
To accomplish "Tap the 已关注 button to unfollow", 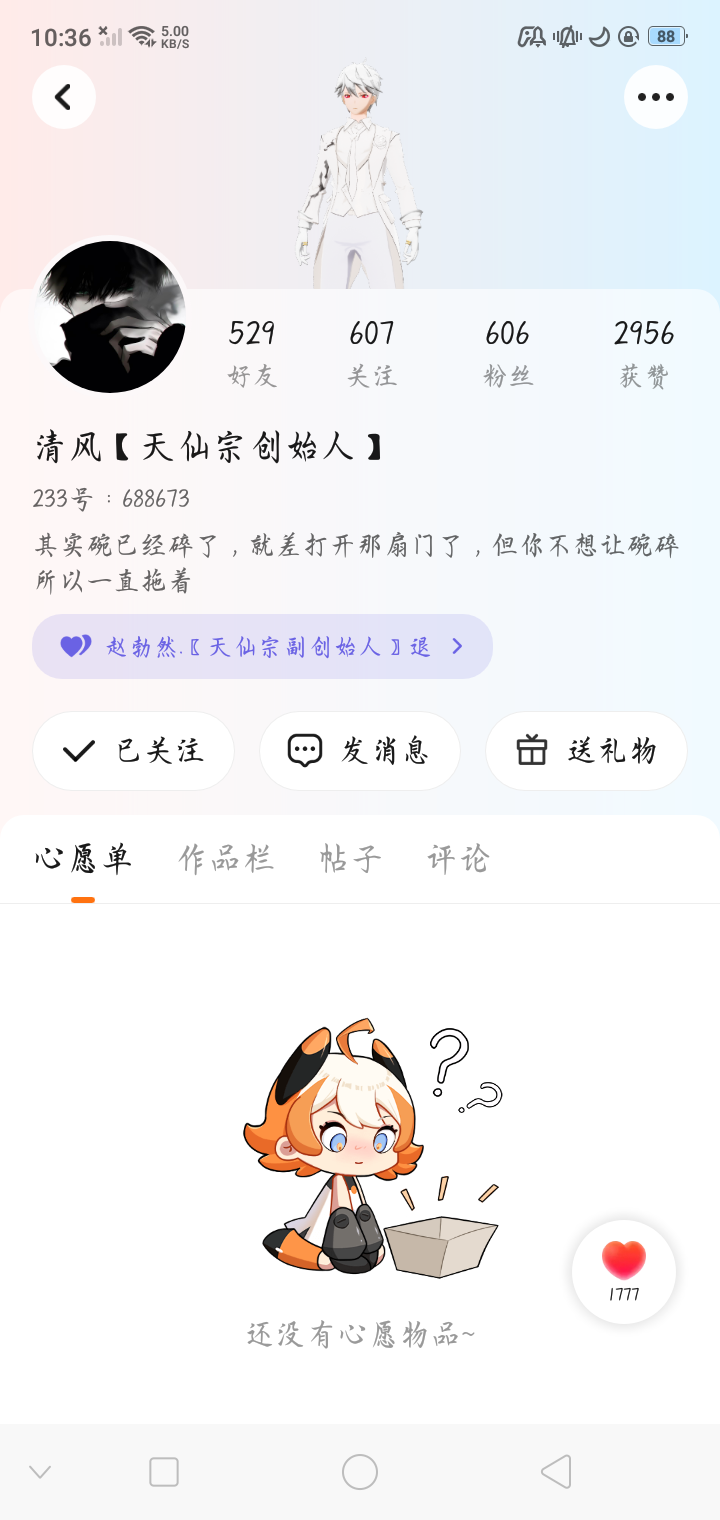I will [x=134, y=751].
